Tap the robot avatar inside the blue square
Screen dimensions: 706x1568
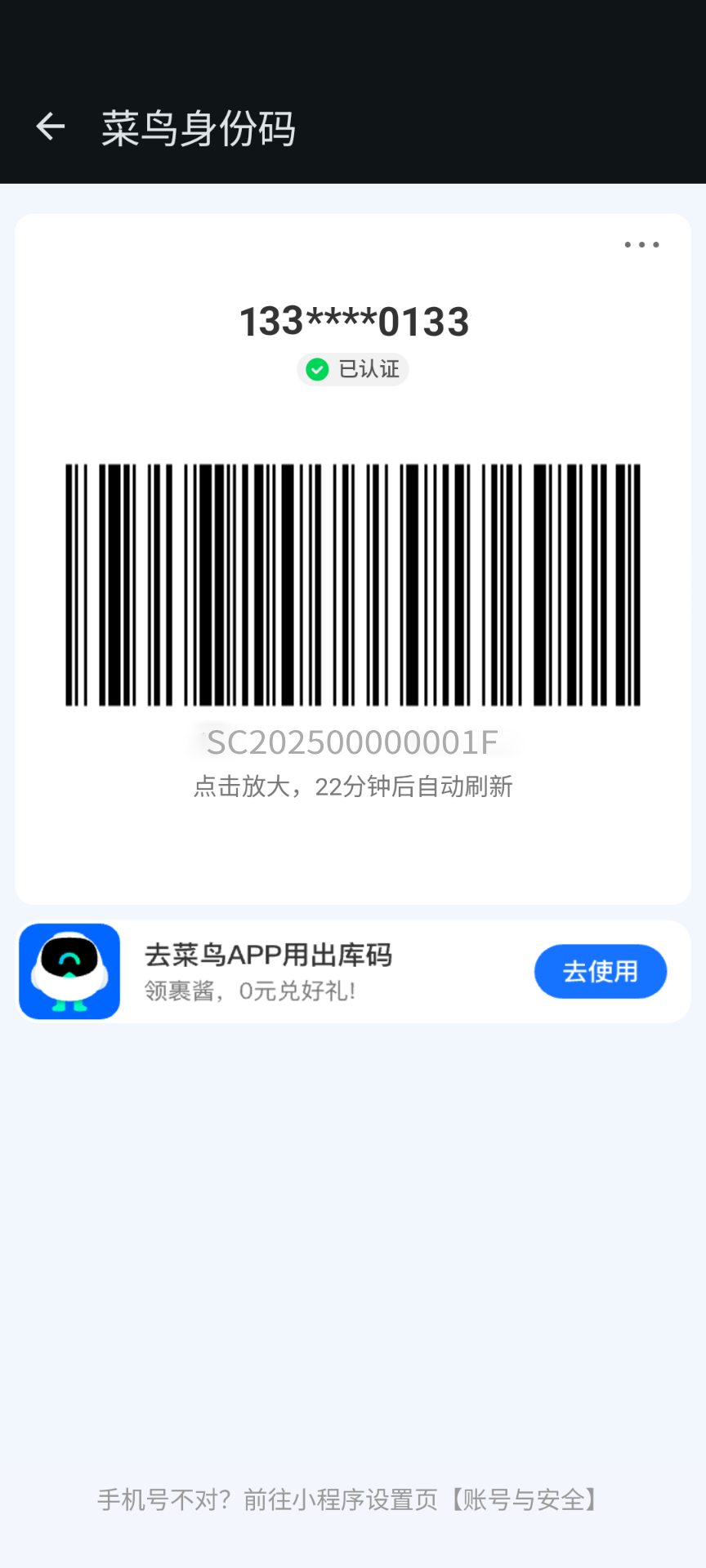coord(69,971)
